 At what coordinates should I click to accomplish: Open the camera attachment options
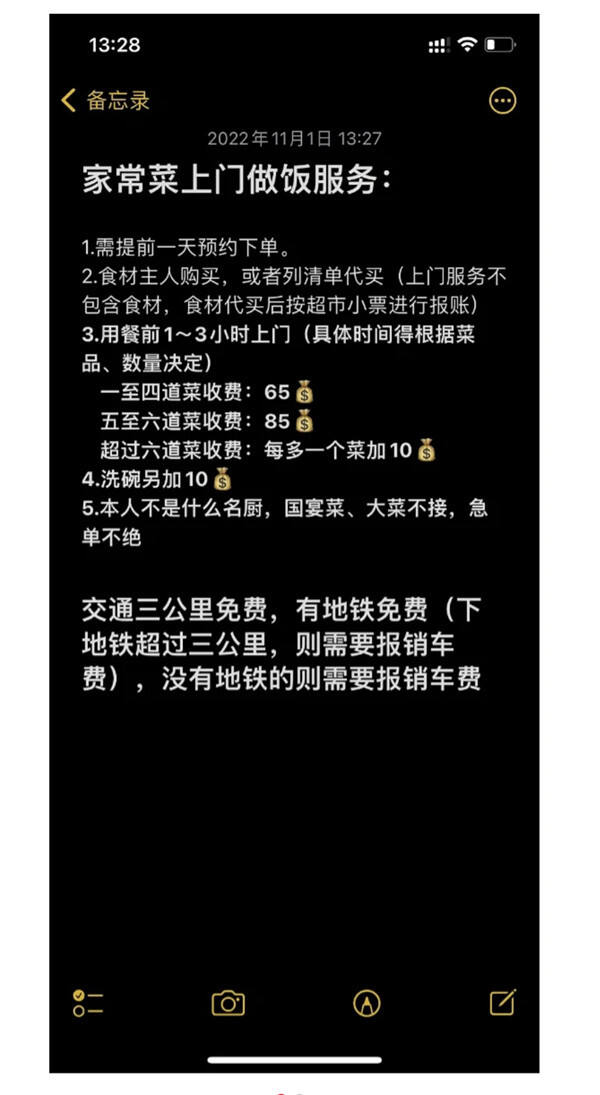pos(228,1003)
